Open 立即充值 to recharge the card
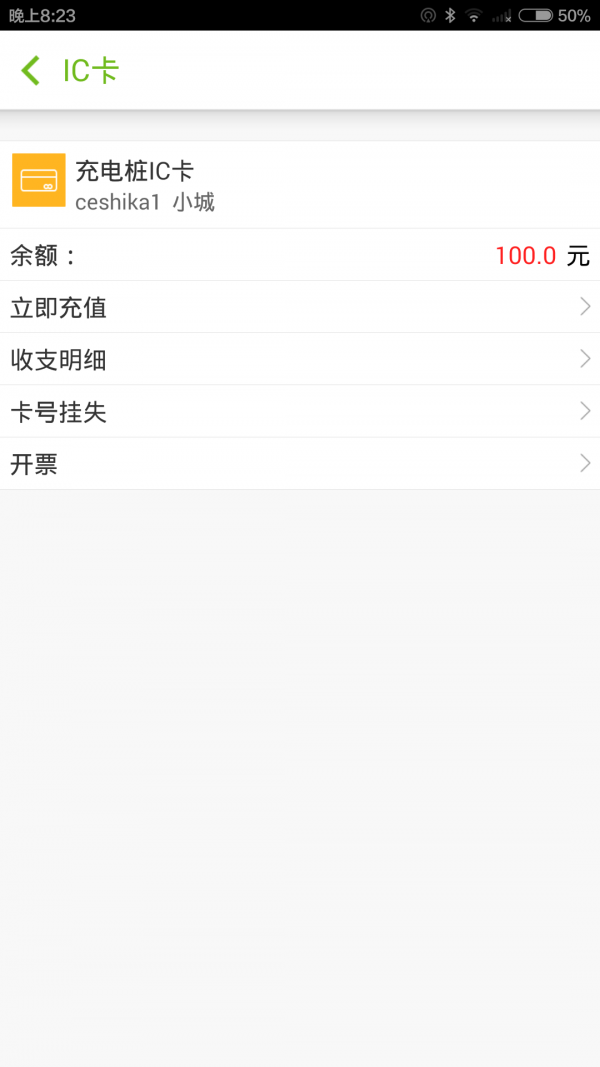 click(300, 307)
